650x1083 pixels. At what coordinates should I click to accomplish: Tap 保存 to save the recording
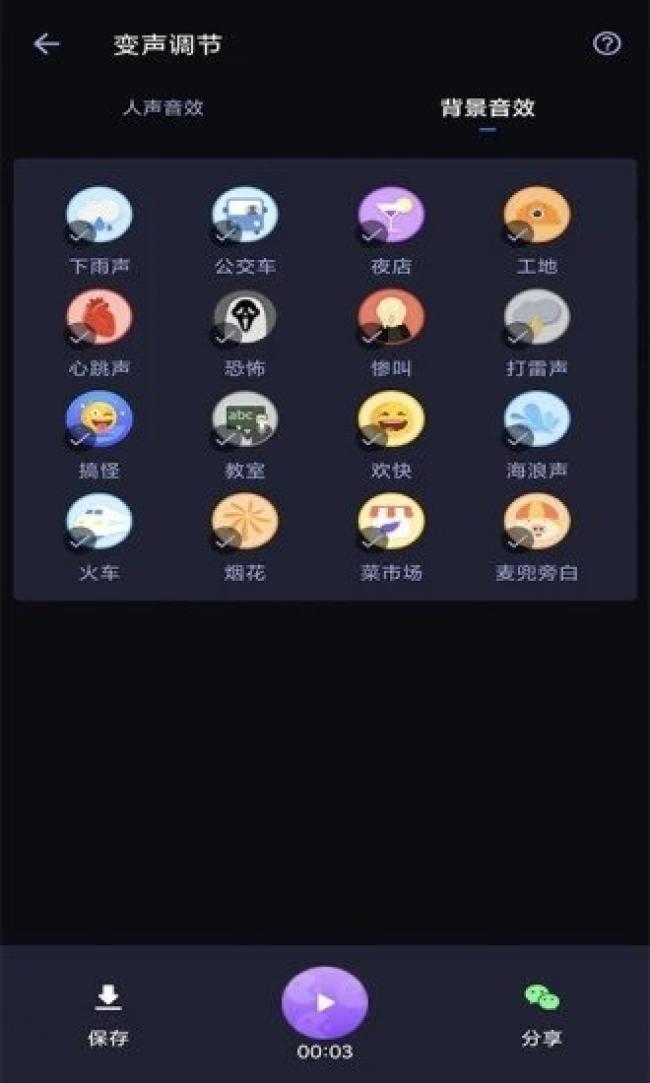point(108,1016)
